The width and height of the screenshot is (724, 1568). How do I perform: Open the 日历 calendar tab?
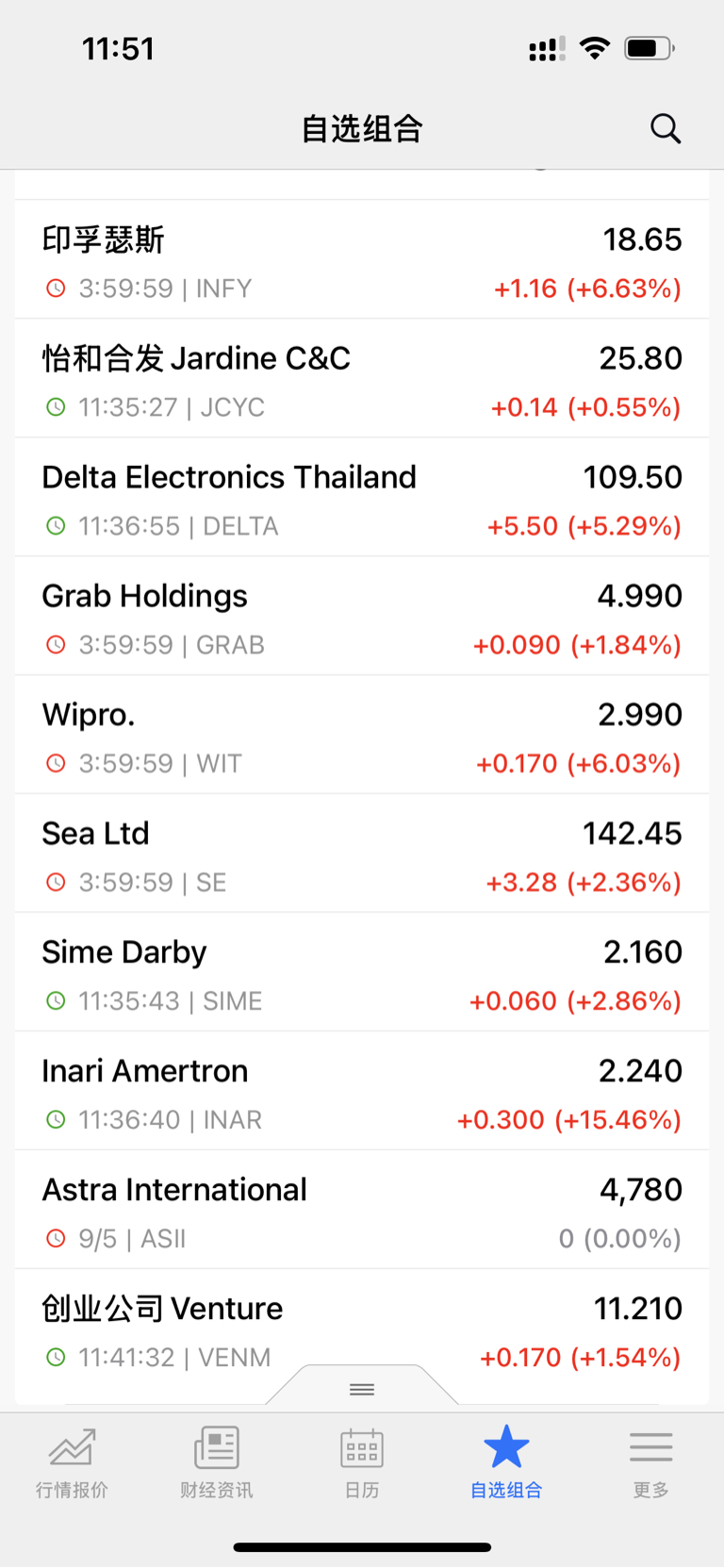362,1462
